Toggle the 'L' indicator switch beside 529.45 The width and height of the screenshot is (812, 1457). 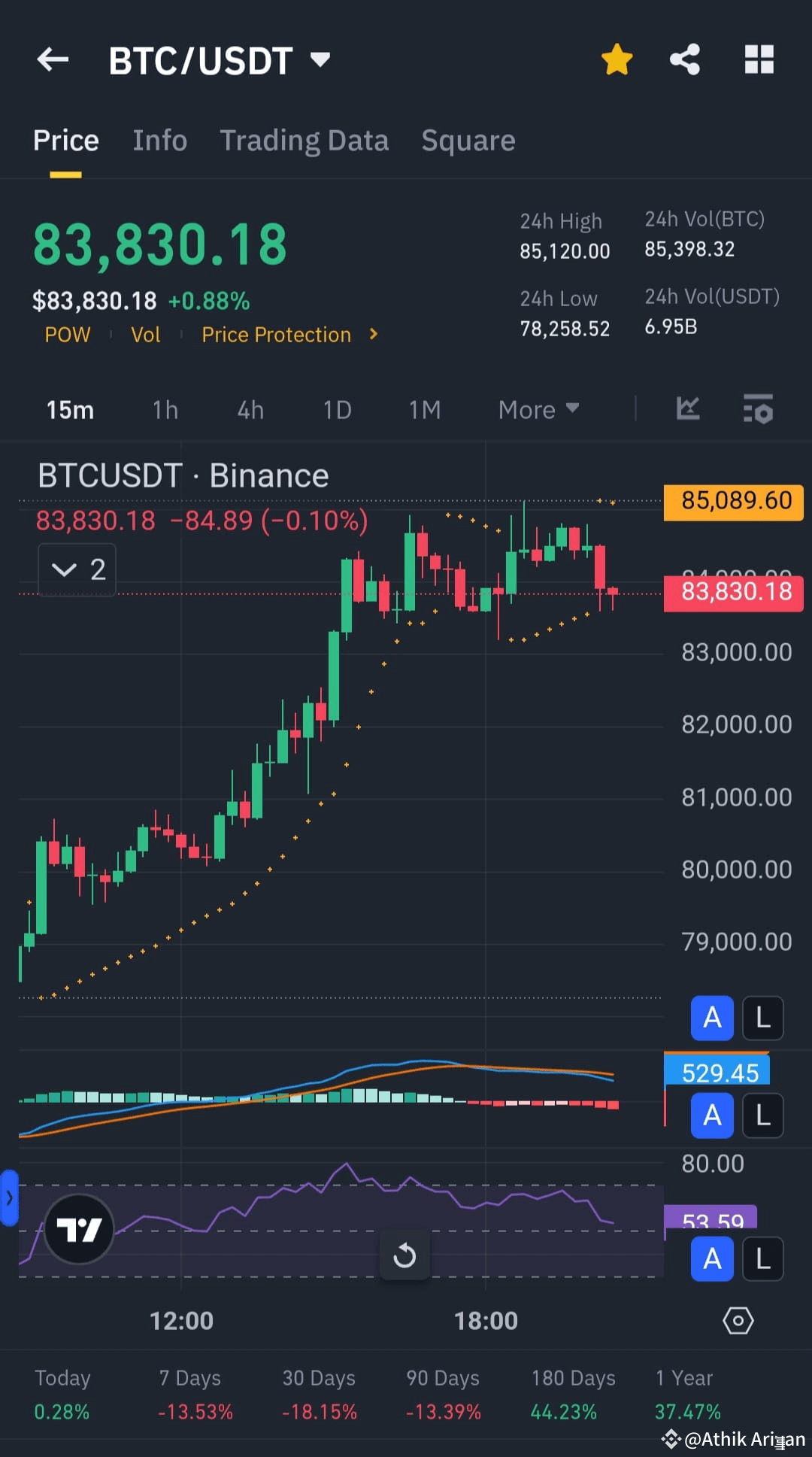coord(762,1116)
